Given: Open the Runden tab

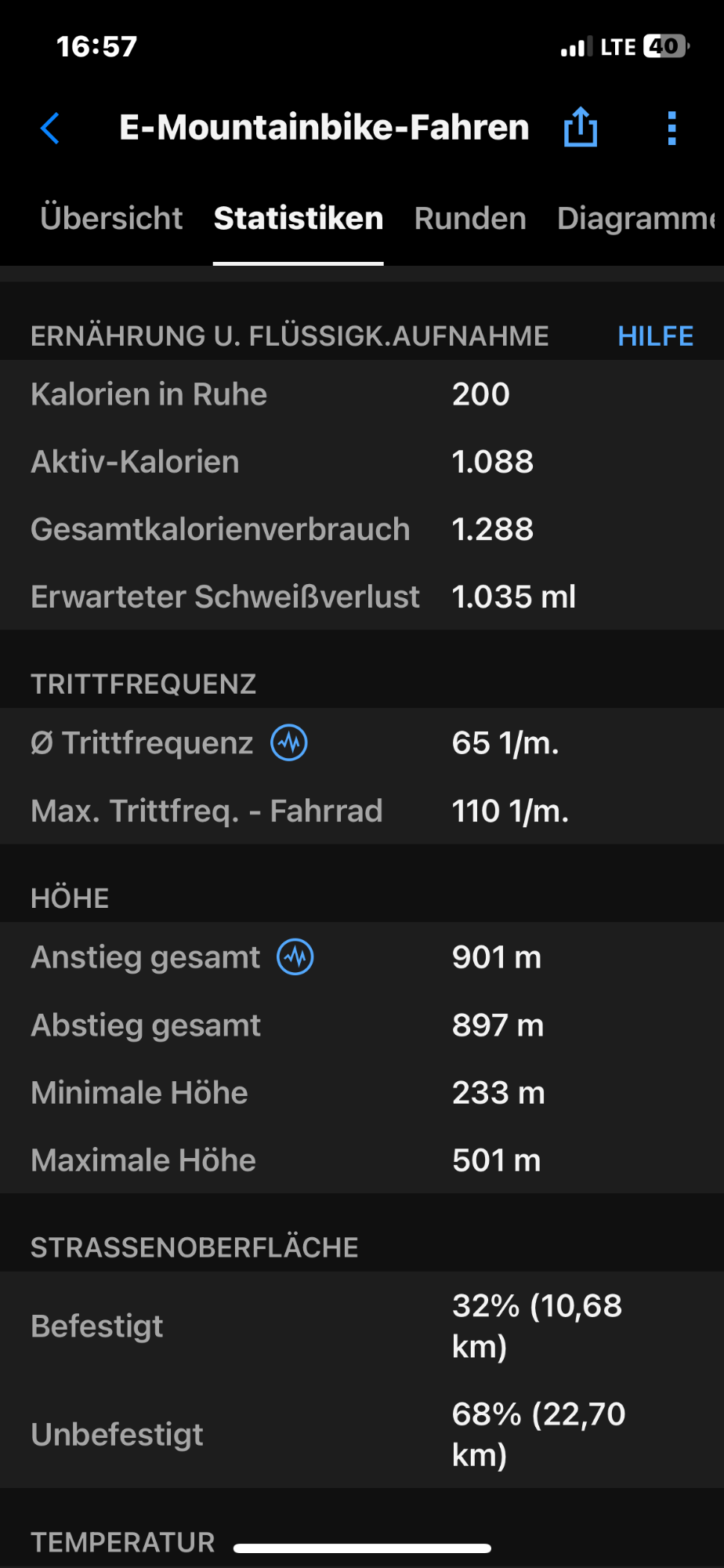Looking at the screenshot, I should (x=470, y=219).
